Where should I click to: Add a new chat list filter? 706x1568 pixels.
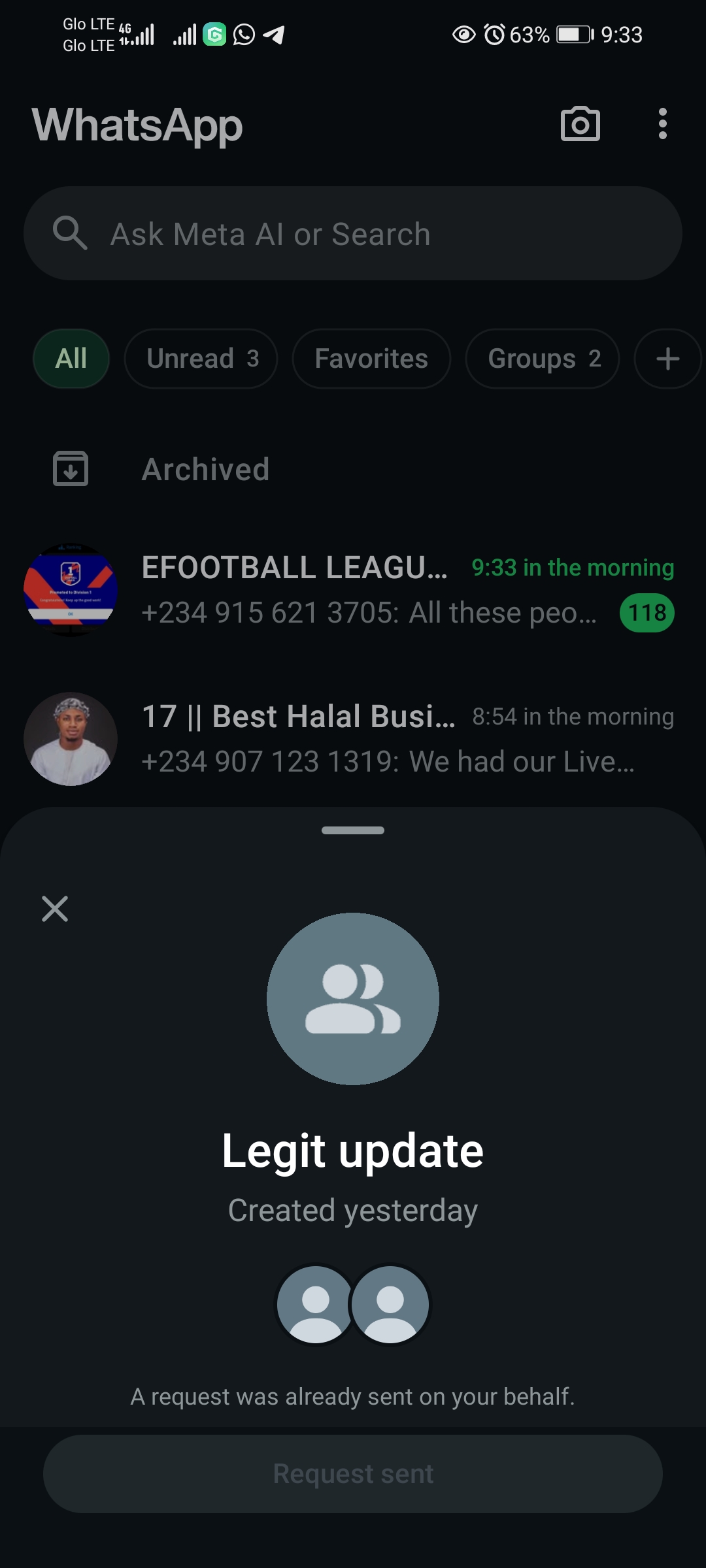point(667,359)
